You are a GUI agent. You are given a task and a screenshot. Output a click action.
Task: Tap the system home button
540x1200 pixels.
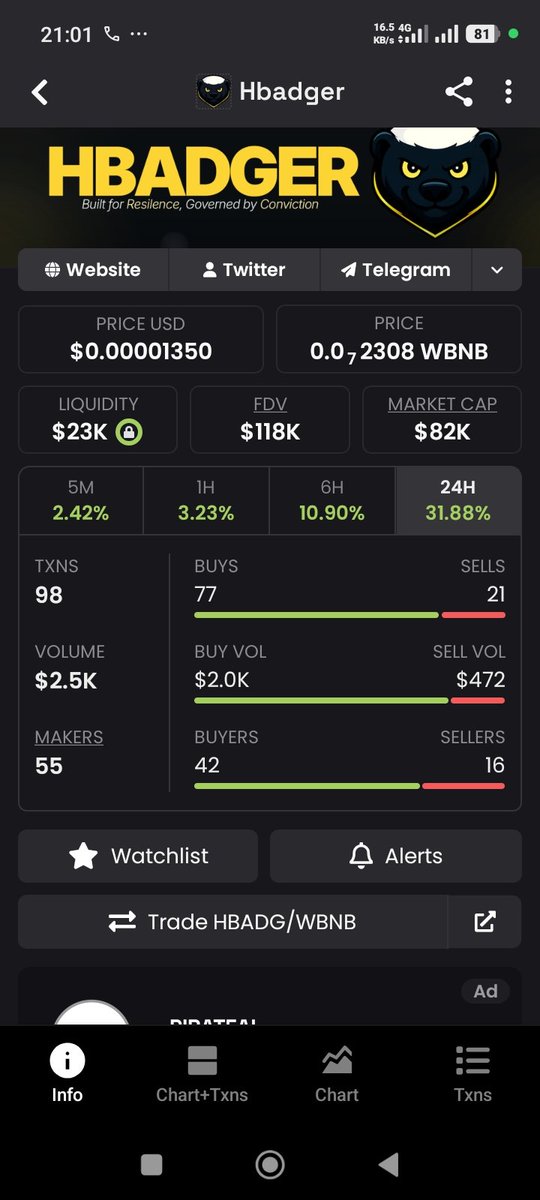click(269, 1164)
